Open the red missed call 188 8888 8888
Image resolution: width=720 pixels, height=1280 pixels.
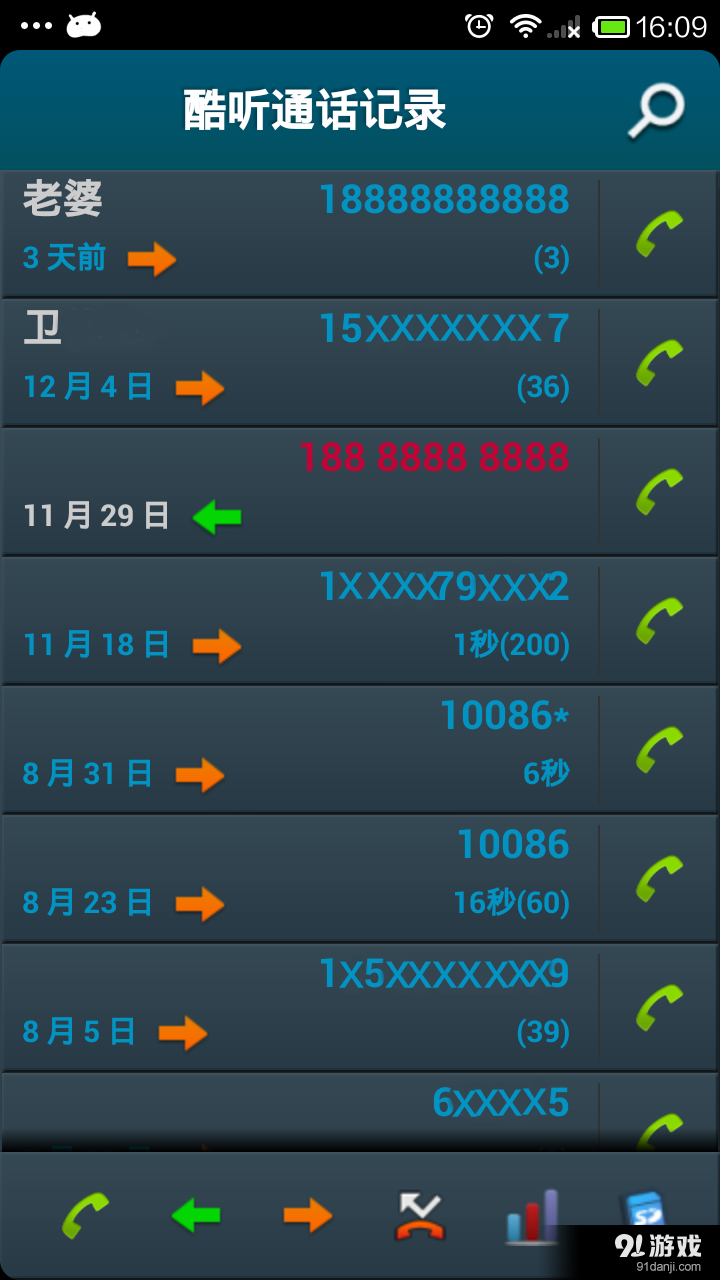coord(436,455)
